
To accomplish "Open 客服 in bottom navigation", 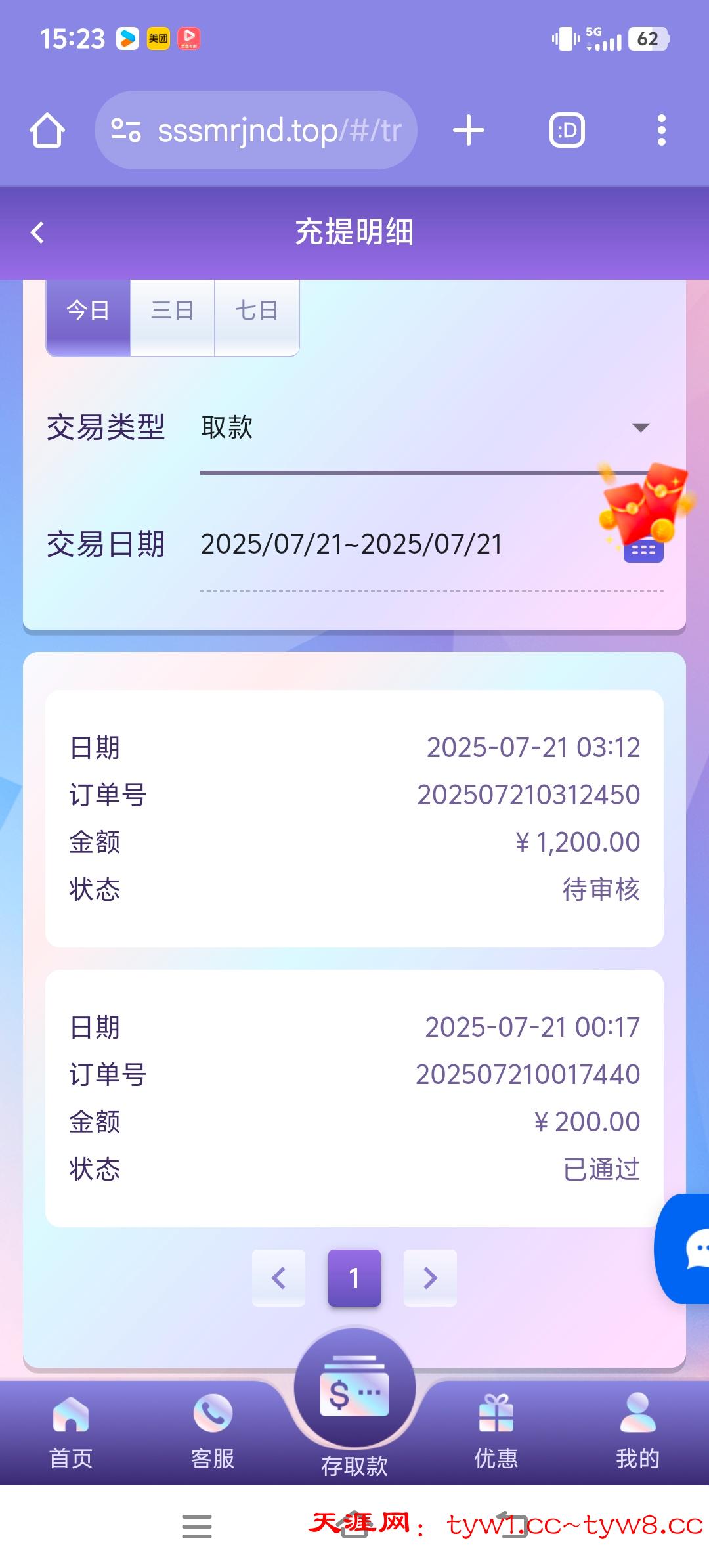I will tap(213, 1431).
